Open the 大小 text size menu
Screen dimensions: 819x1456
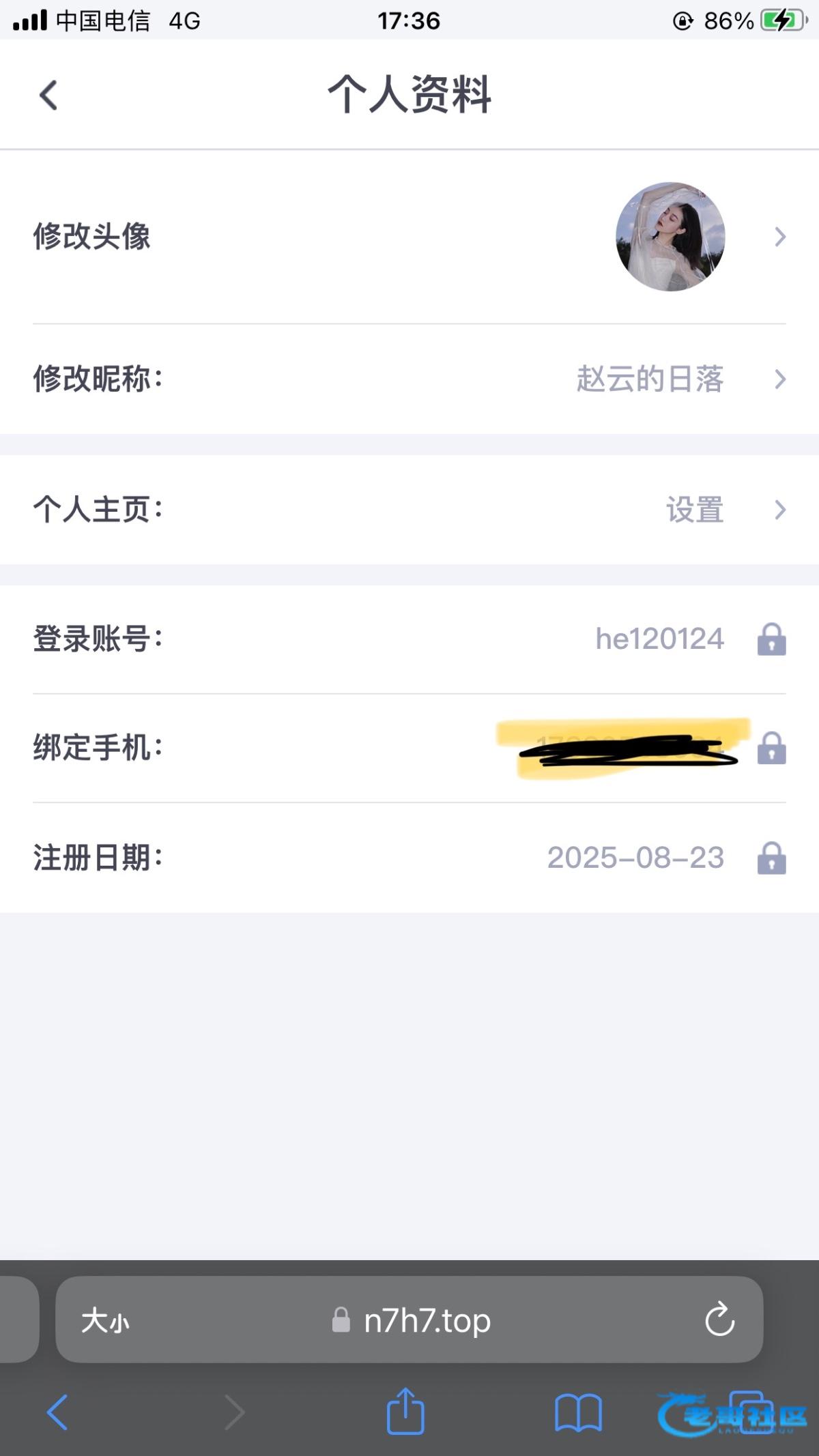pos(104,1321)
